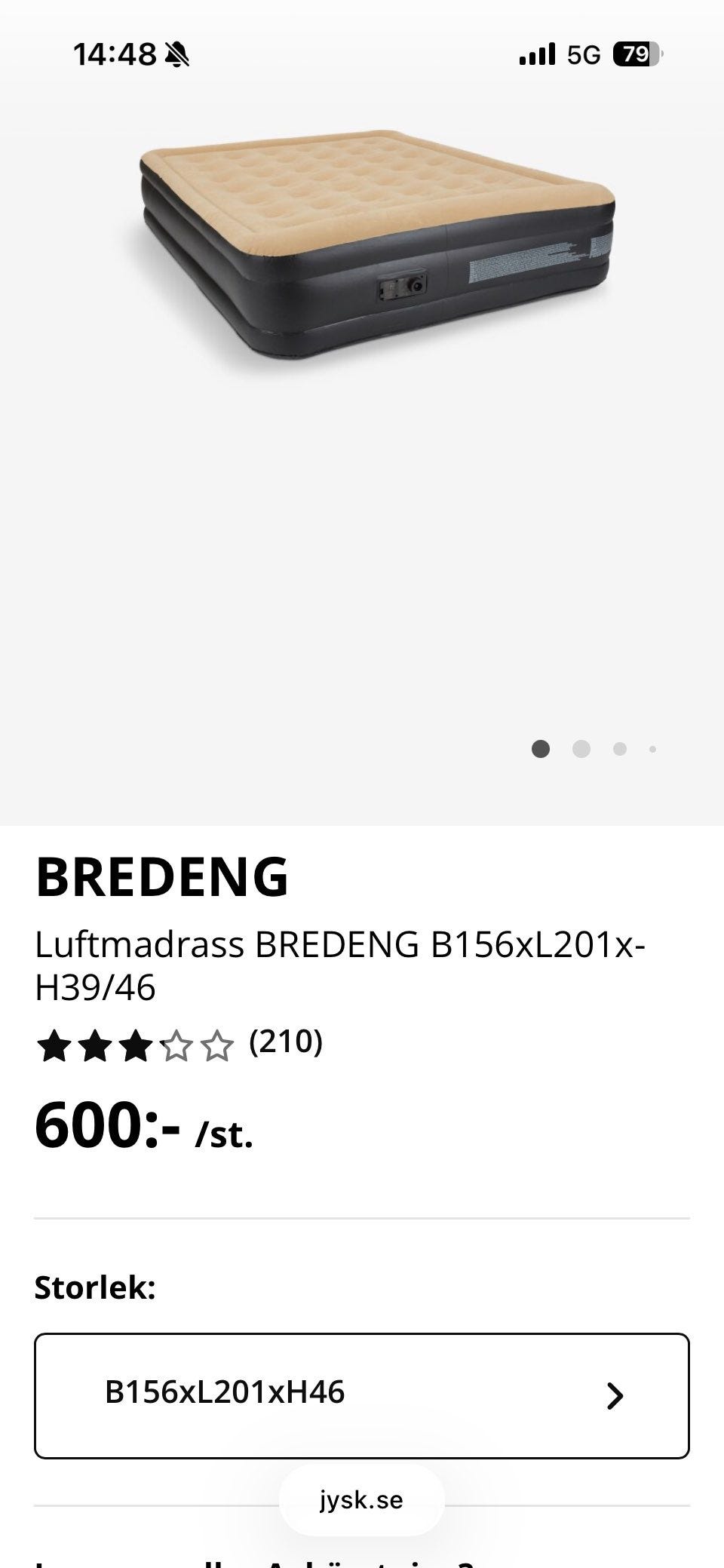
Task: Open the 210 customer reviews rating
Action: tap(179, 1045)
